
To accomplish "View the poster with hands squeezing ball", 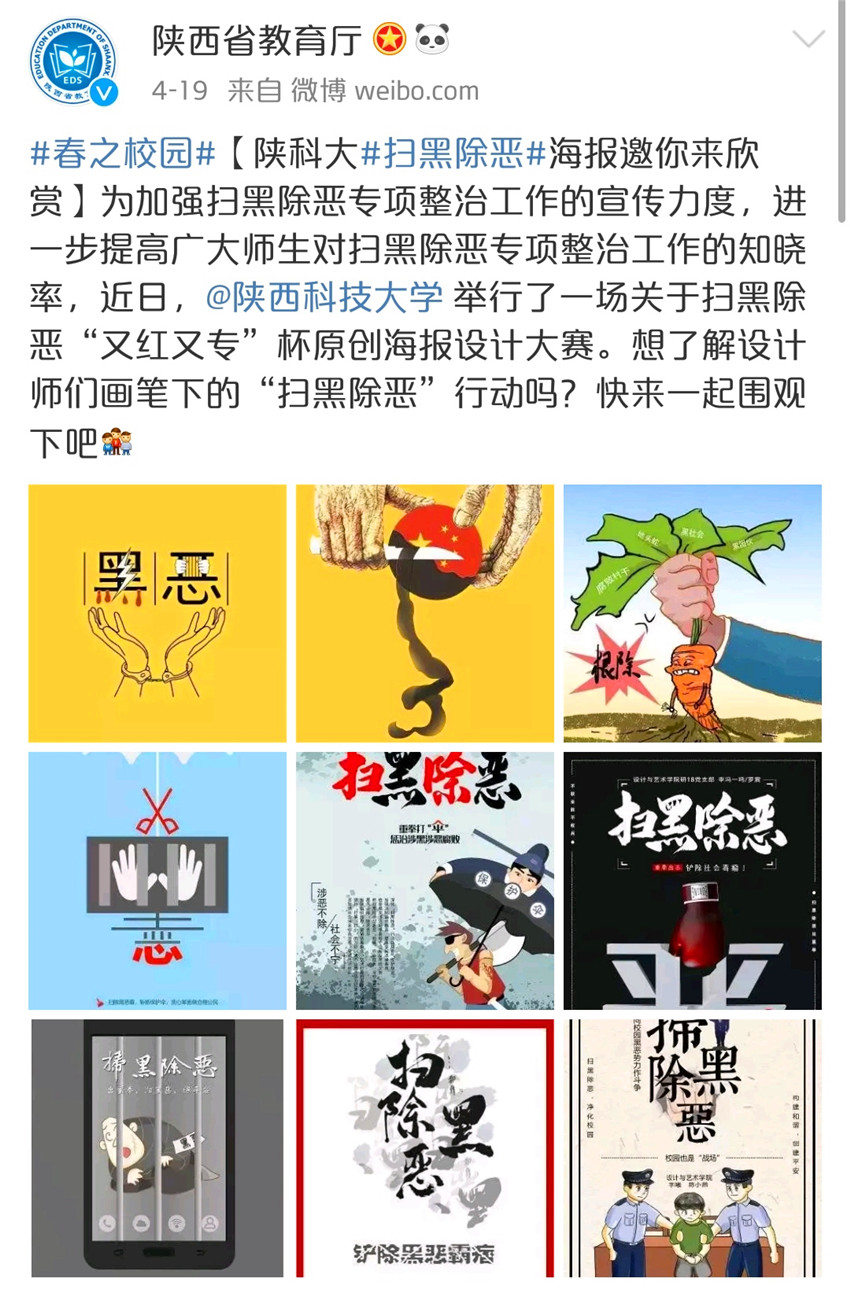I will (424, 613).
